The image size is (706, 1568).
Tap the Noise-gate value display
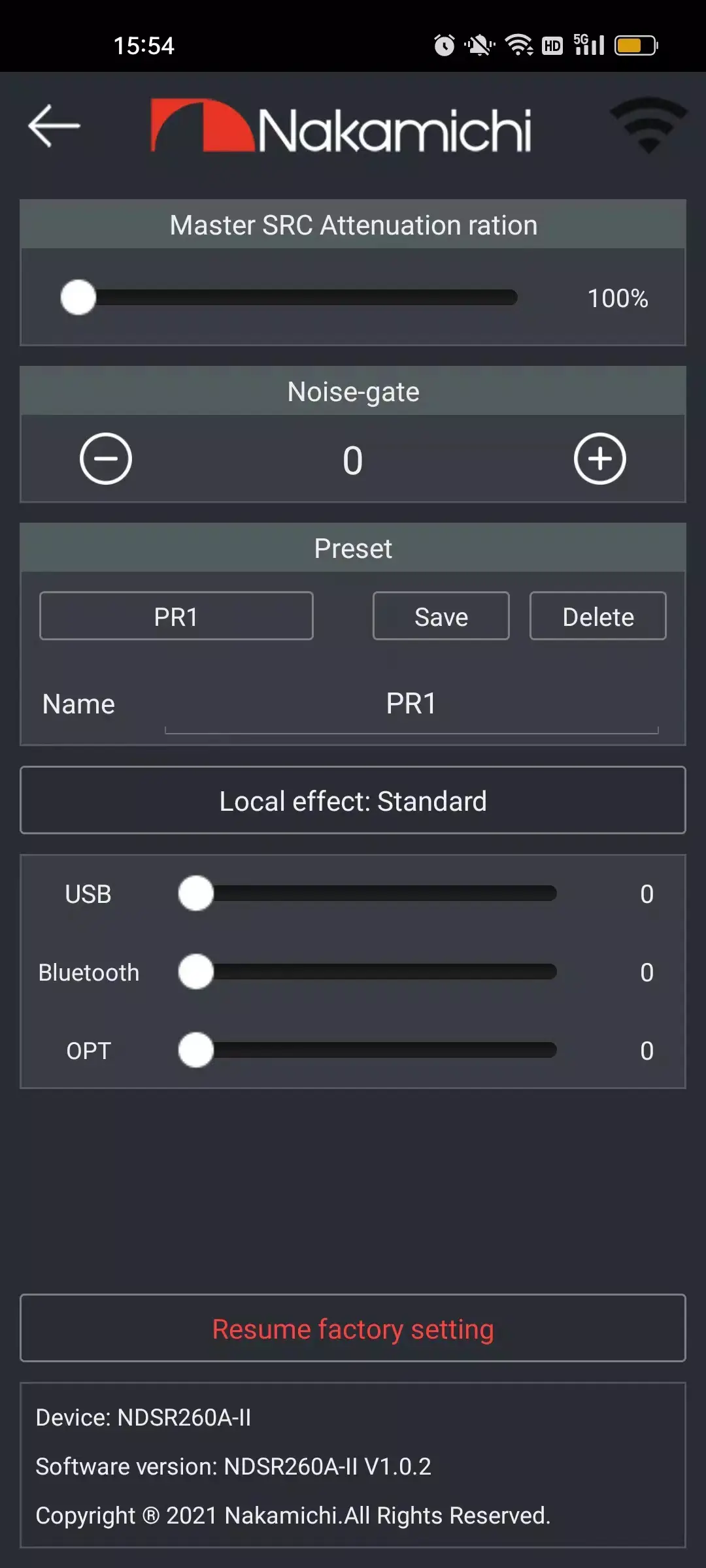point(352,458)
